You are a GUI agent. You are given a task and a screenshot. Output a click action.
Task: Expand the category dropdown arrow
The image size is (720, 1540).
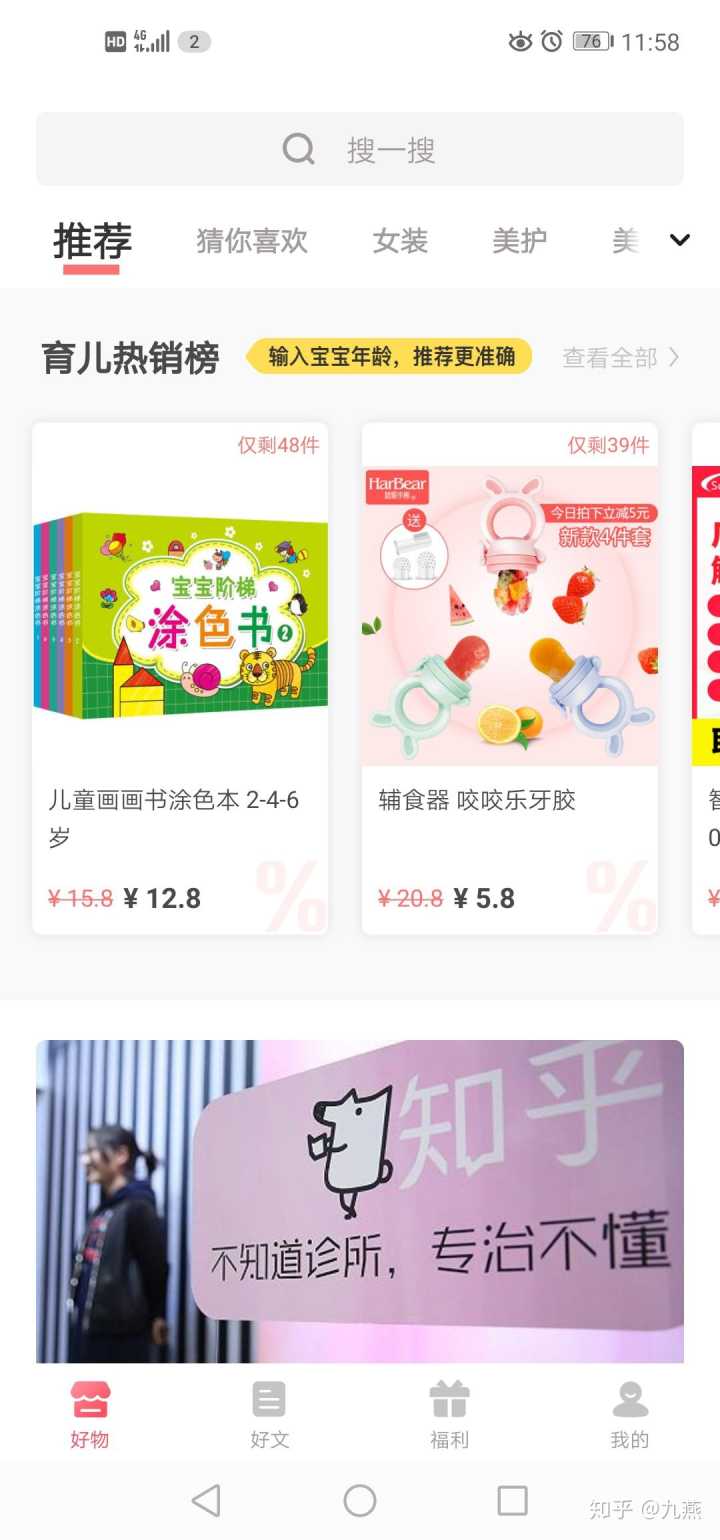680,240
